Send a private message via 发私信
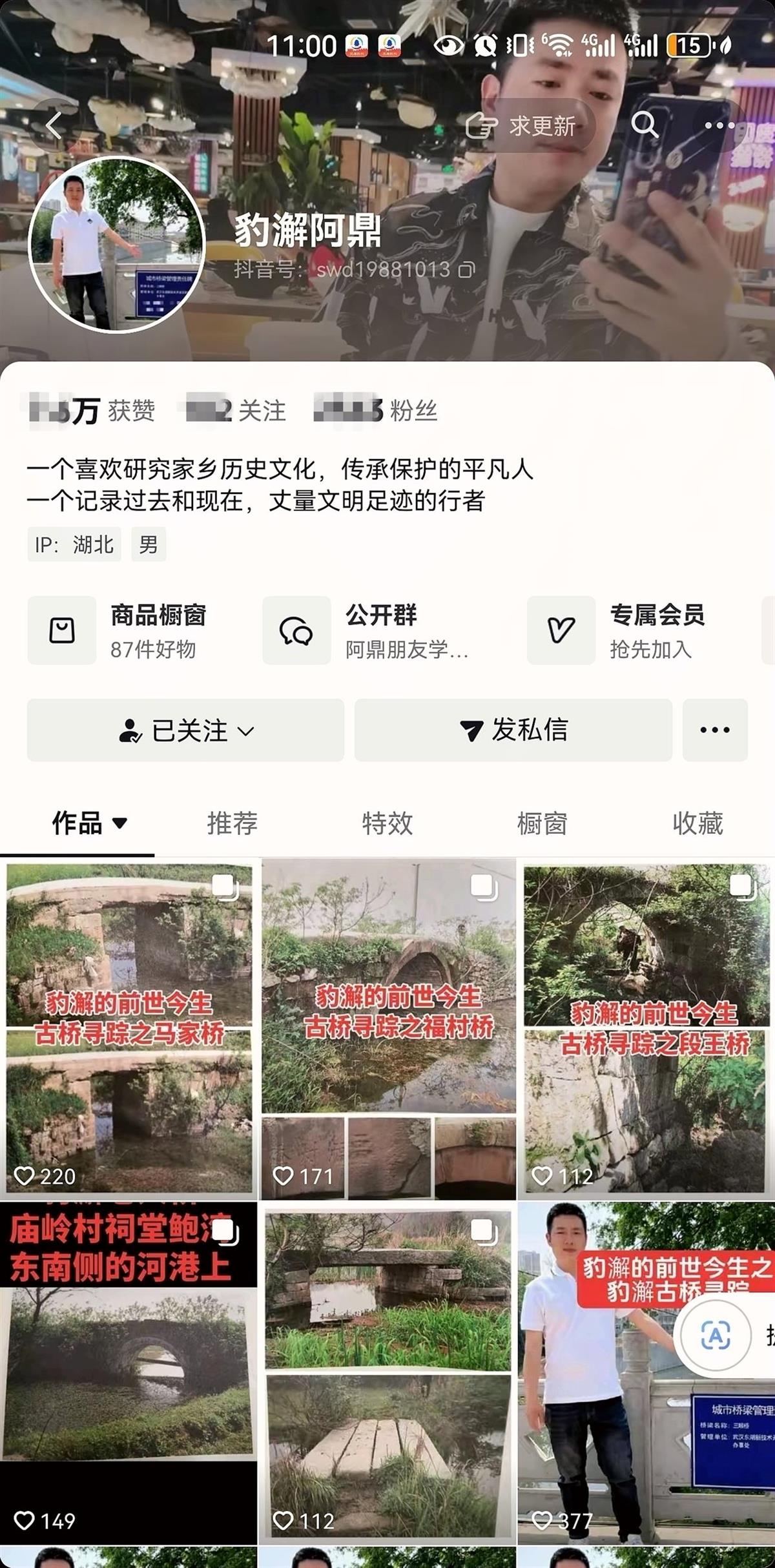This screenshot has width=775, height=1568. click(x=513, y=730)
